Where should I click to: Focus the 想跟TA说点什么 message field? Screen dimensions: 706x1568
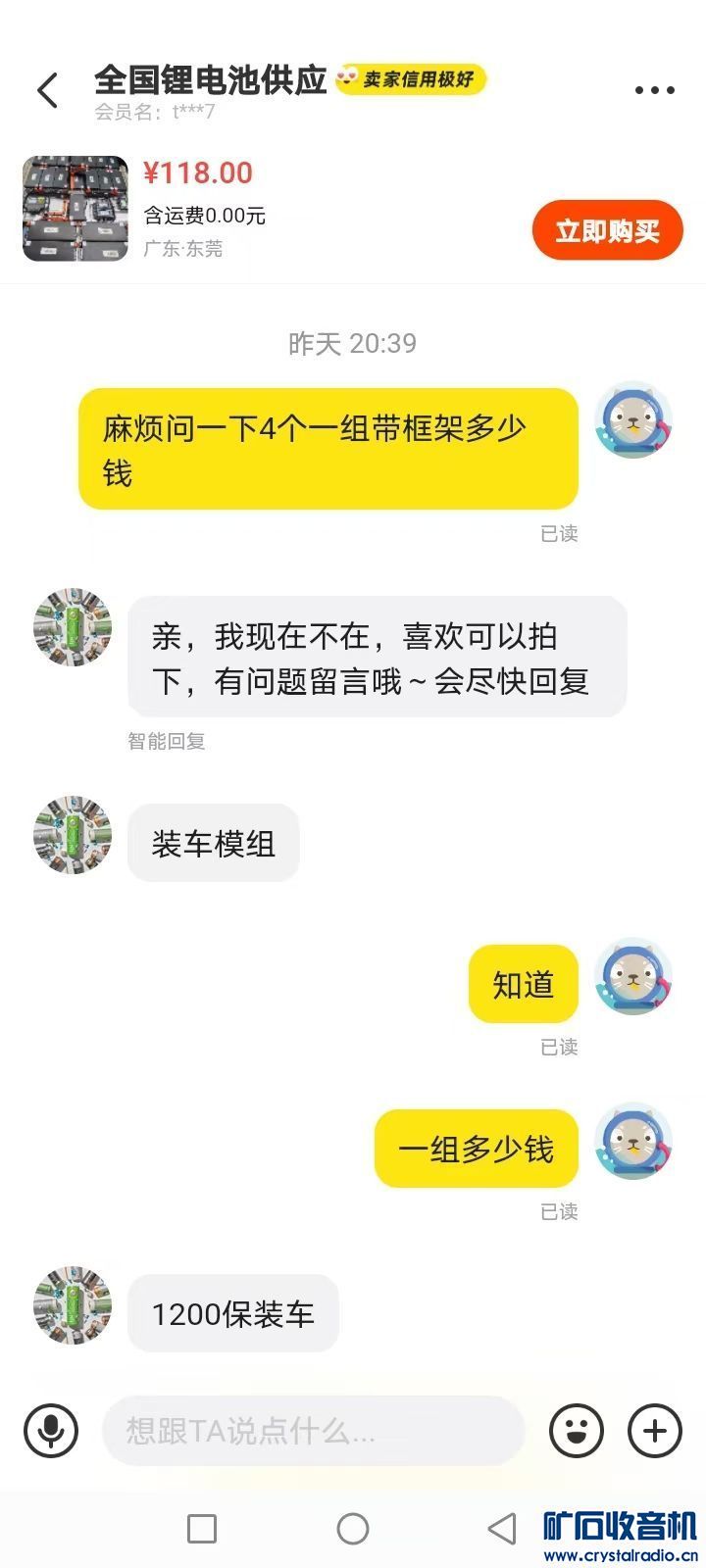(x=312, y=1431)
